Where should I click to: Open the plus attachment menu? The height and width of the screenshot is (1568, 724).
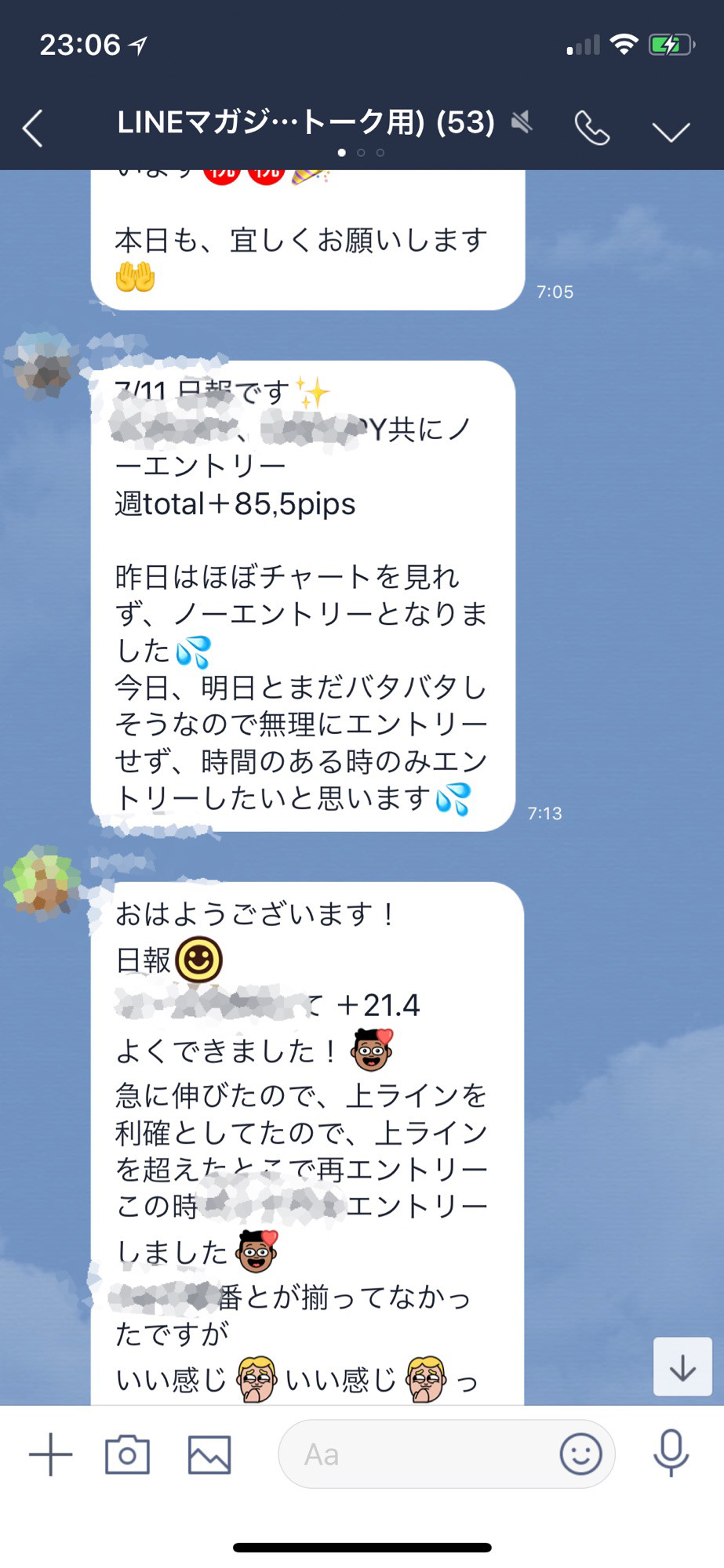(x=51, y=1454)
